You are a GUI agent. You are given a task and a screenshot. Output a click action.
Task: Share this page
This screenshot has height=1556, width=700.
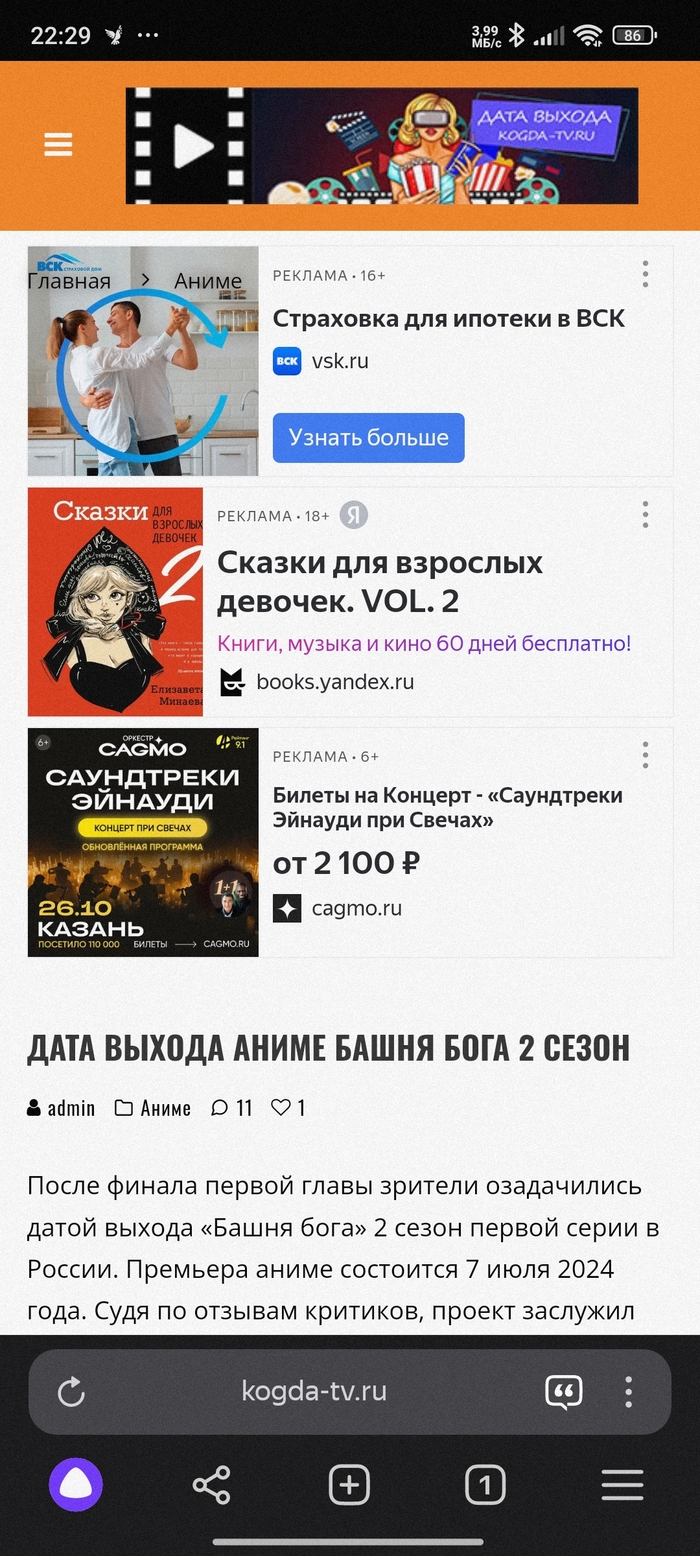(x=211, y=1485)
